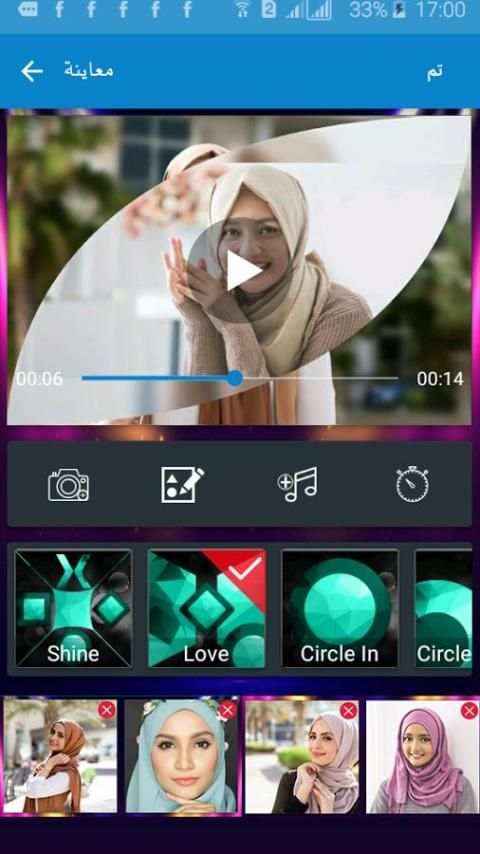The image size is (480, 854).
Task: Open the camera photo tool
Action: click(x=69, y=484)
